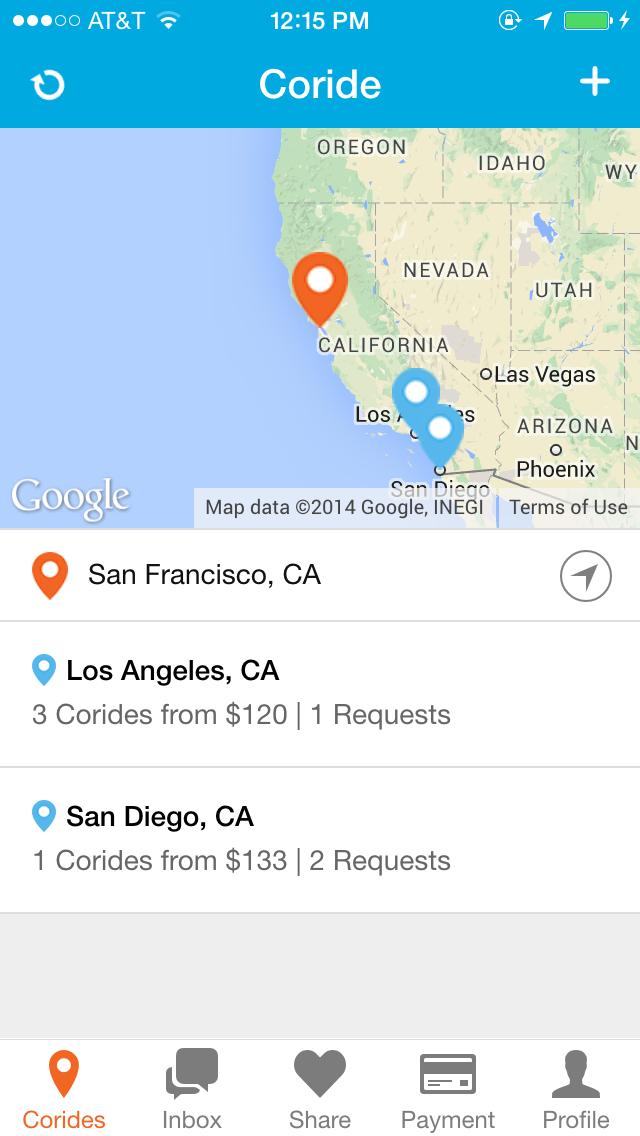Use current location arrow button
This screenshot has width=640, height=1136.
click(x=585, y=576)
